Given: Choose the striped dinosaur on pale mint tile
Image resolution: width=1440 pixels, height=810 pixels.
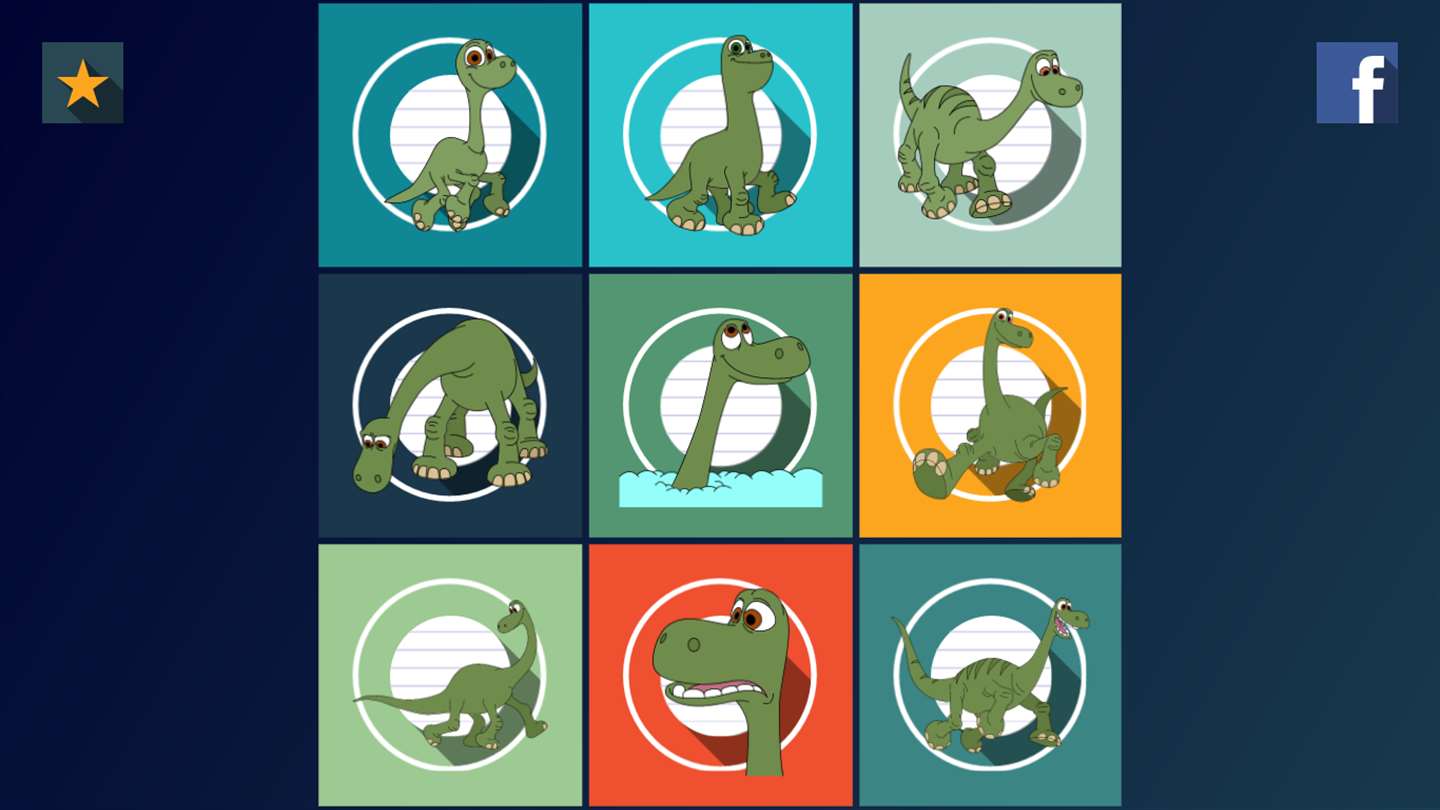Looking at the screenshot, I should coord(990,135).
